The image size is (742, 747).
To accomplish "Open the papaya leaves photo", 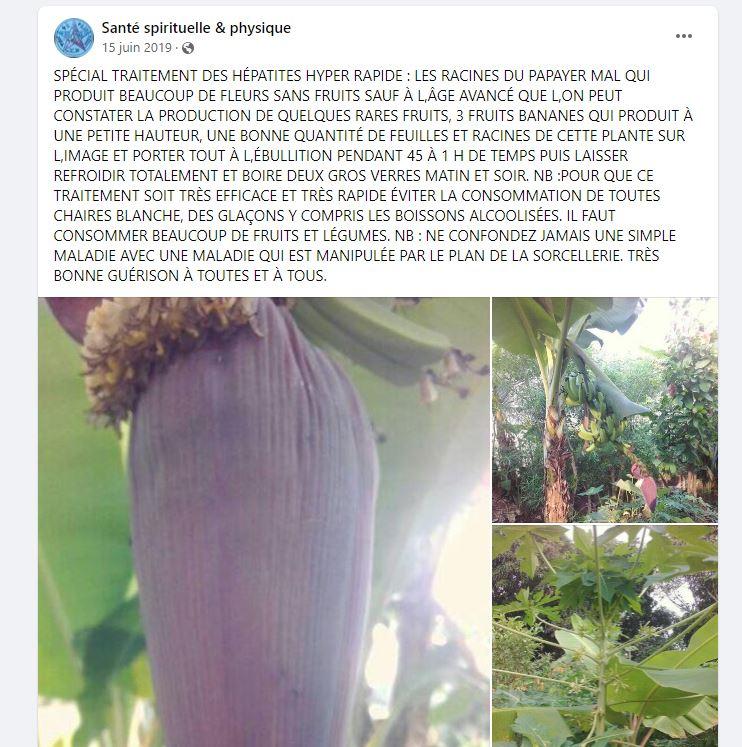I will 604,636.
